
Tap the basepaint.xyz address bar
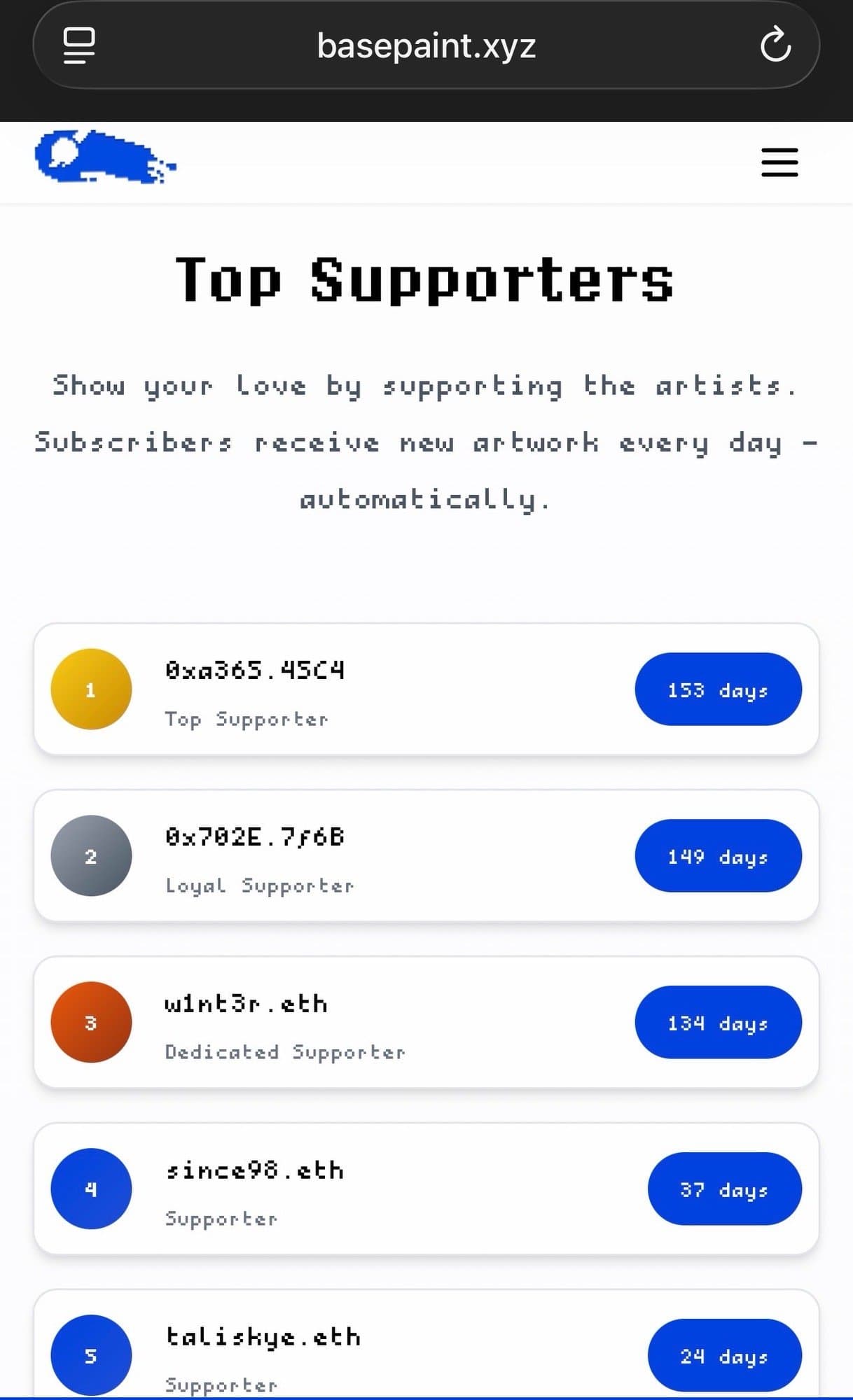coord(426,45)
